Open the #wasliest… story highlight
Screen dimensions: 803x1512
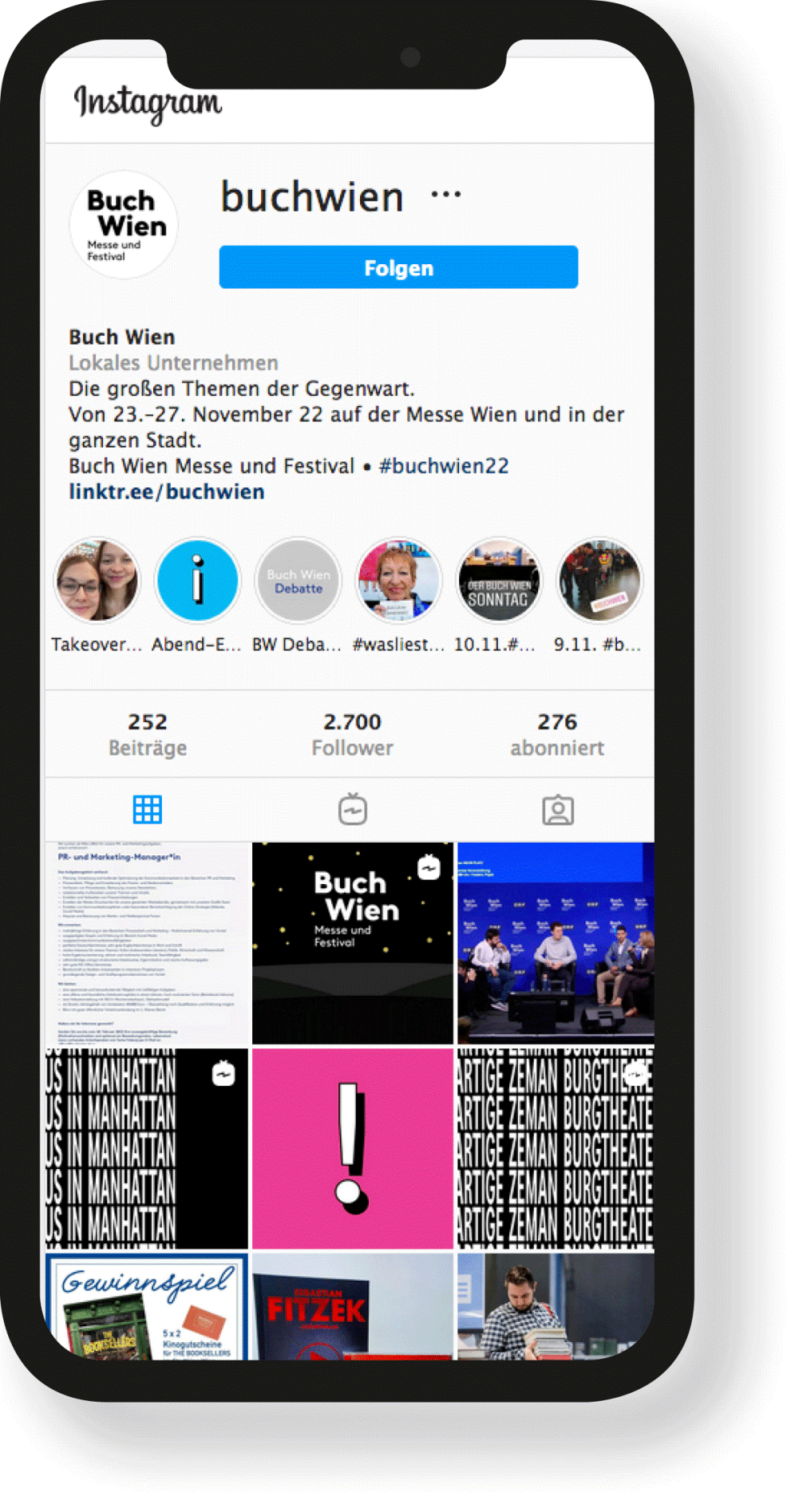[398, 580]
